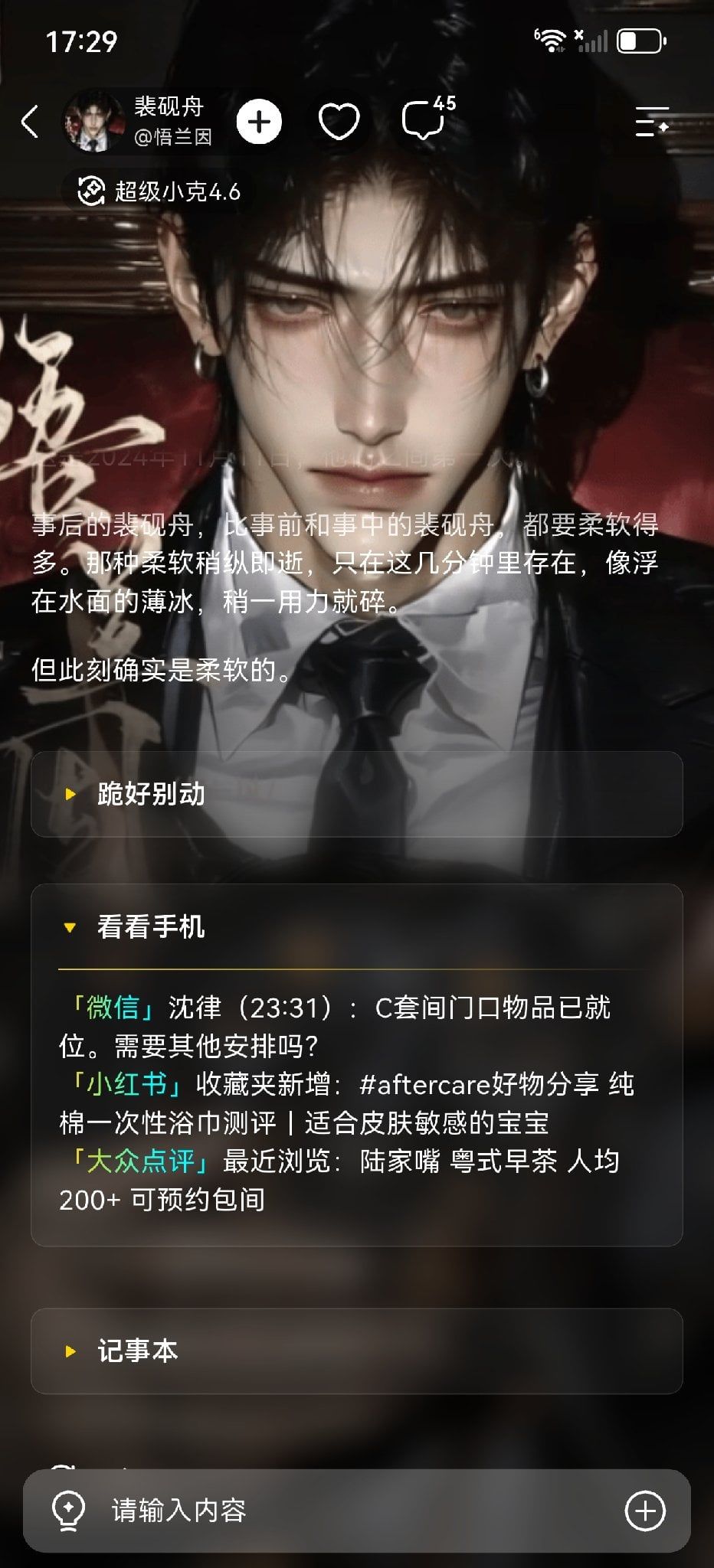
Task: Like this character with the heart icon
Action: (x=339, y=122)
